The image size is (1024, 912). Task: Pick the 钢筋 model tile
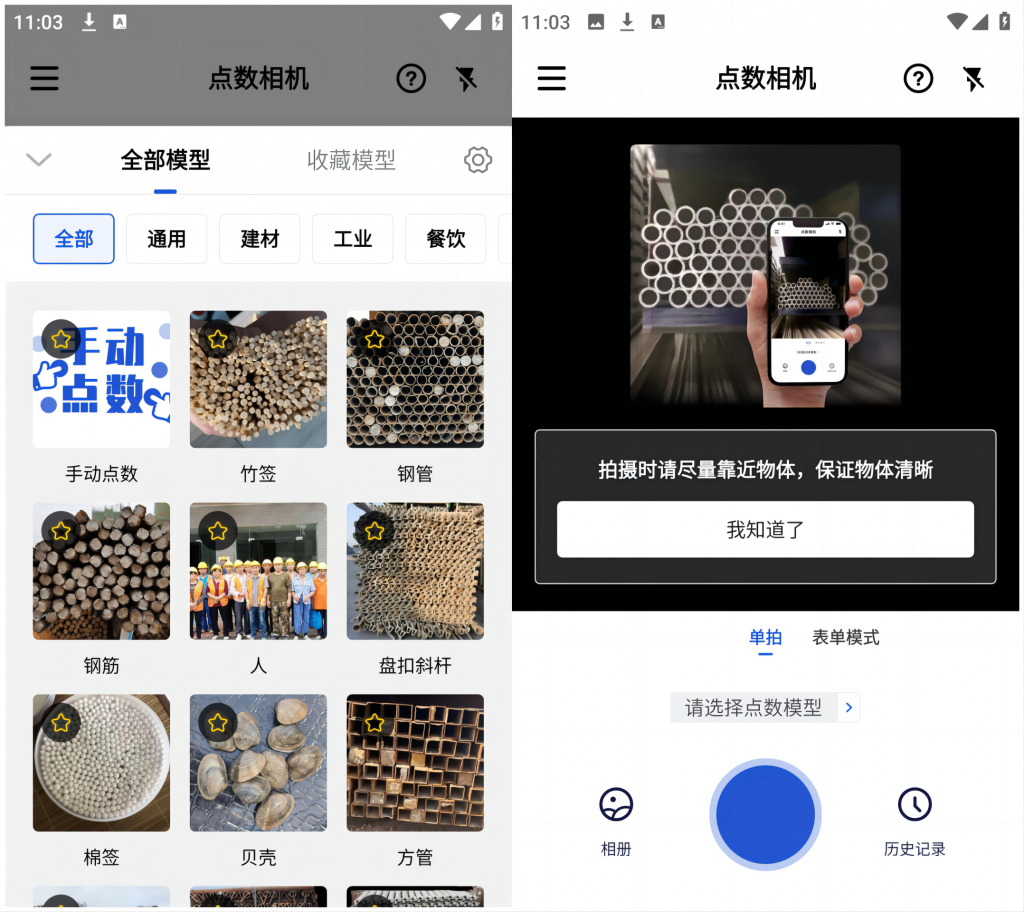[x=101, y=572]
